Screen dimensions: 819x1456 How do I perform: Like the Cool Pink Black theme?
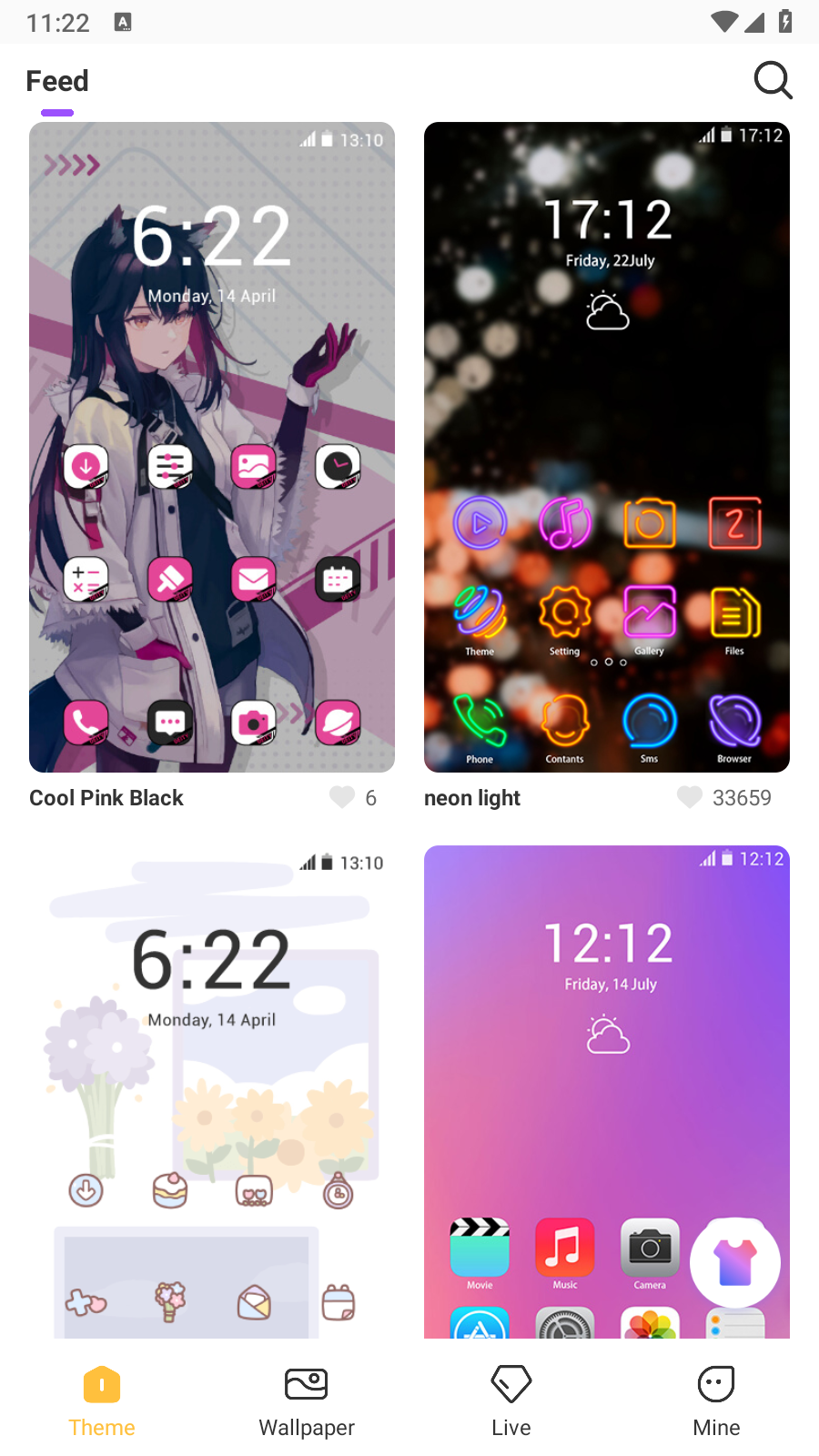tap(342, 797)
